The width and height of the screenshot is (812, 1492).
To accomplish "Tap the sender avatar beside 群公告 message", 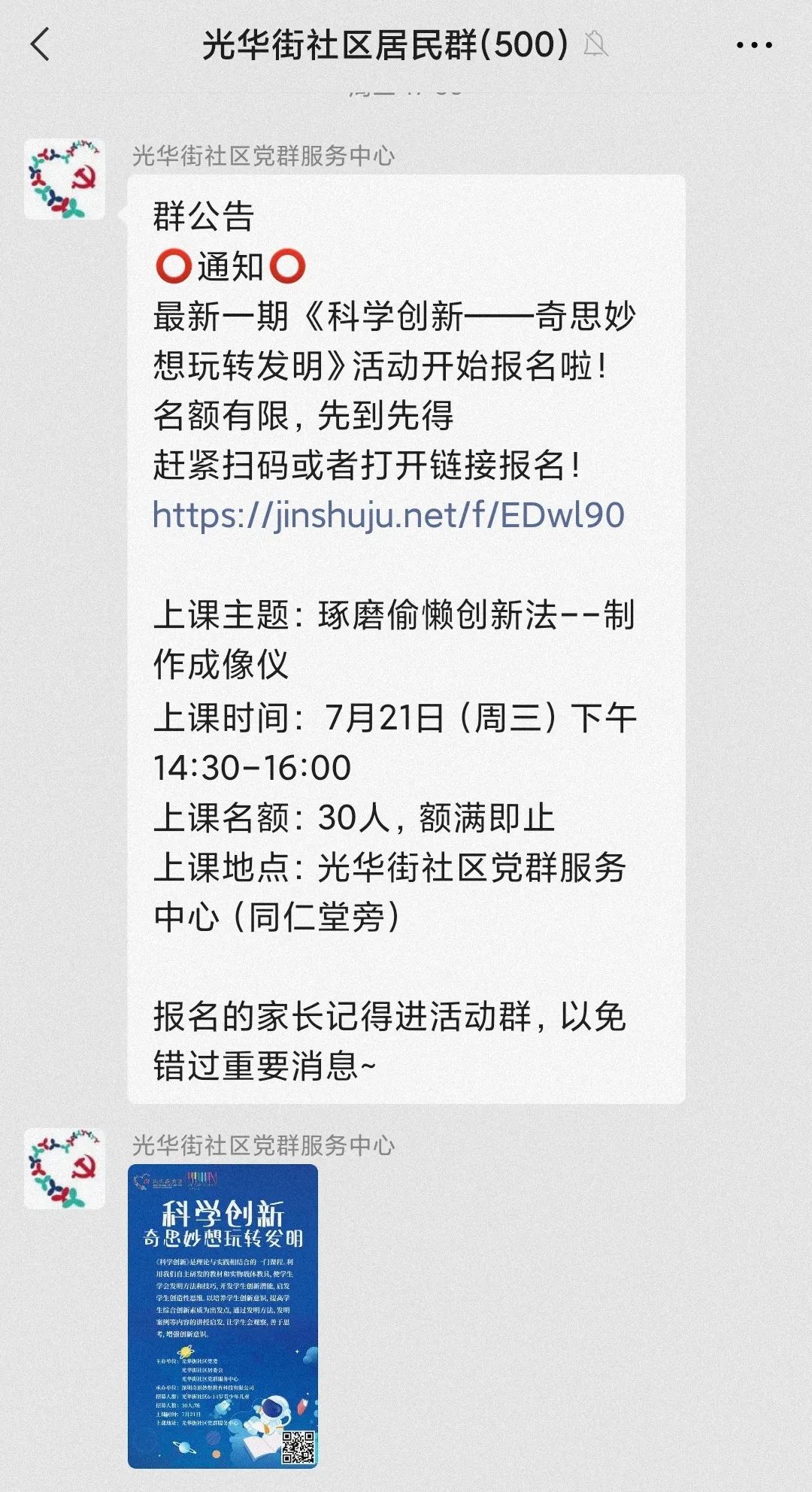I will pos(65,179).
